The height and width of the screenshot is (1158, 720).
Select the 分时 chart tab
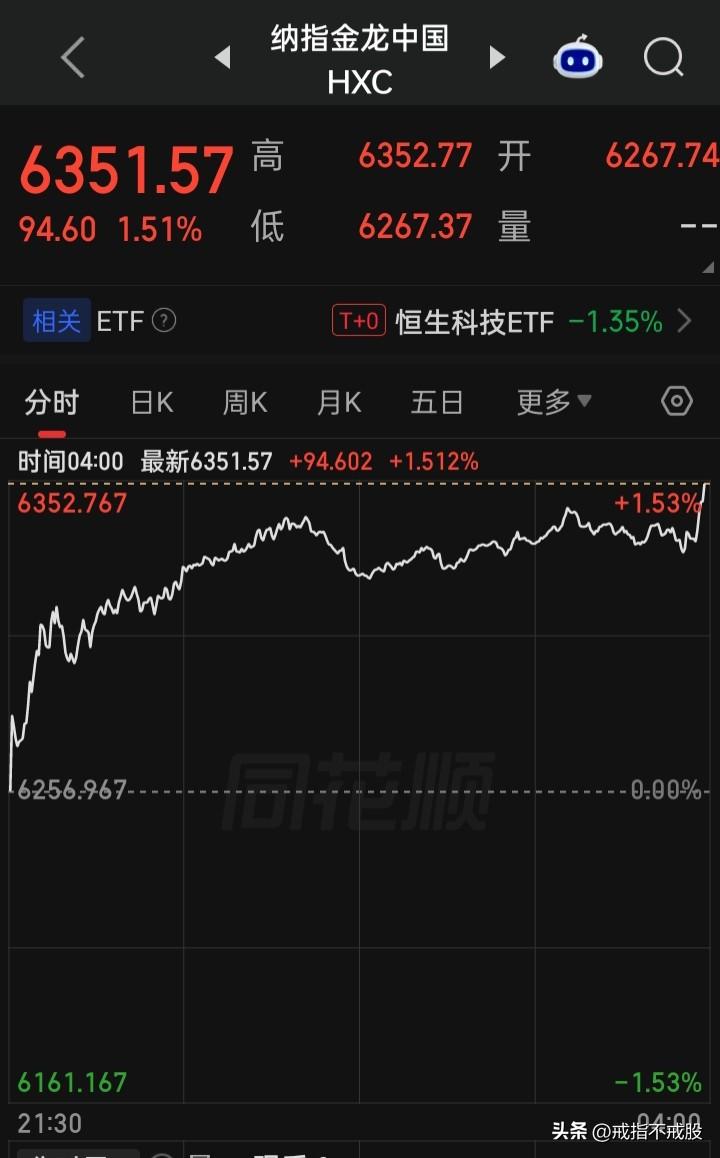pos(51,402)
